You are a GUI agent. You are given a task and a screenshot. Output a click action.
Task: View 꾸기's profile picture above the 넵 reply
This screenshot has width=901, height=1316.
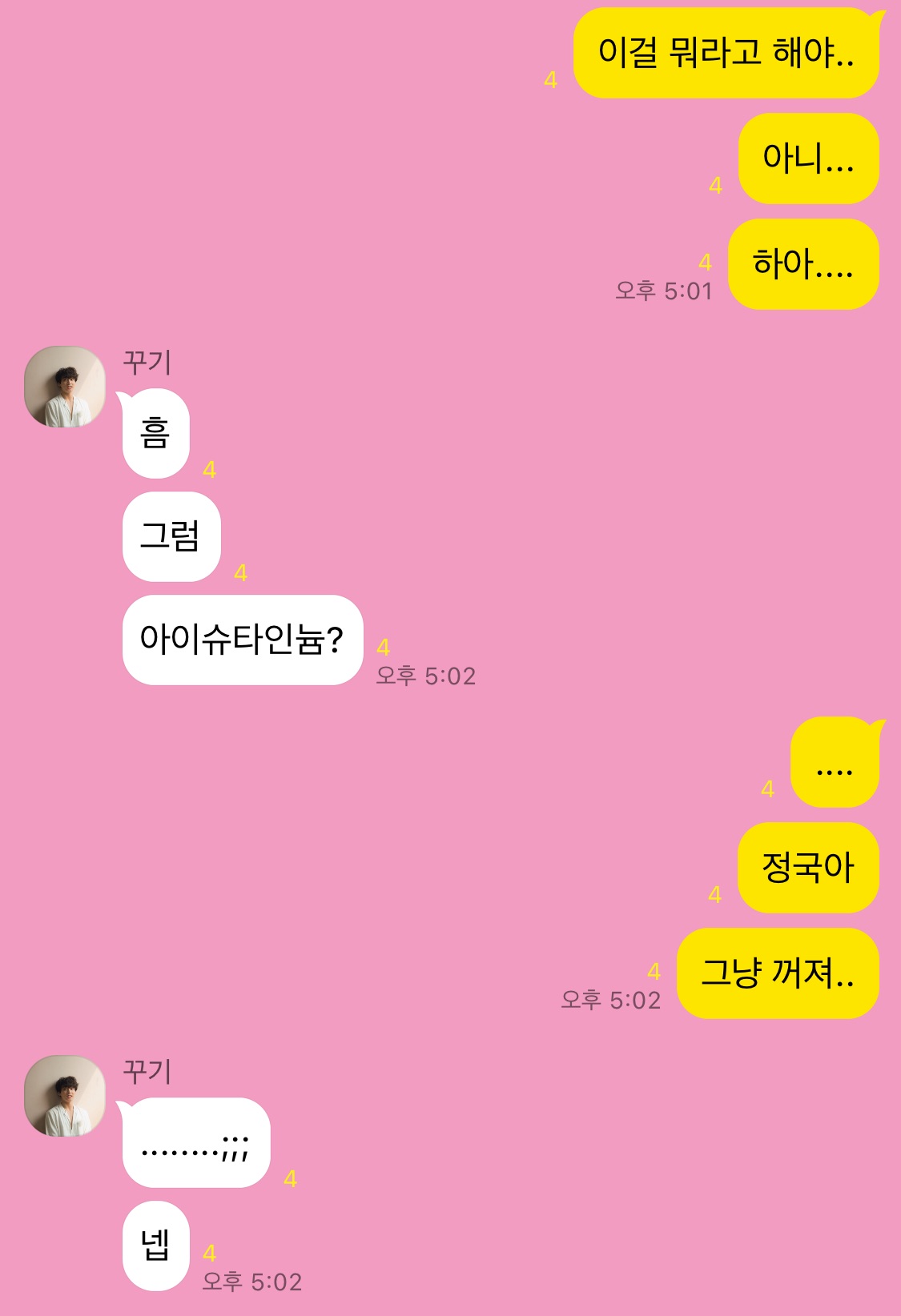point(65,1096)
